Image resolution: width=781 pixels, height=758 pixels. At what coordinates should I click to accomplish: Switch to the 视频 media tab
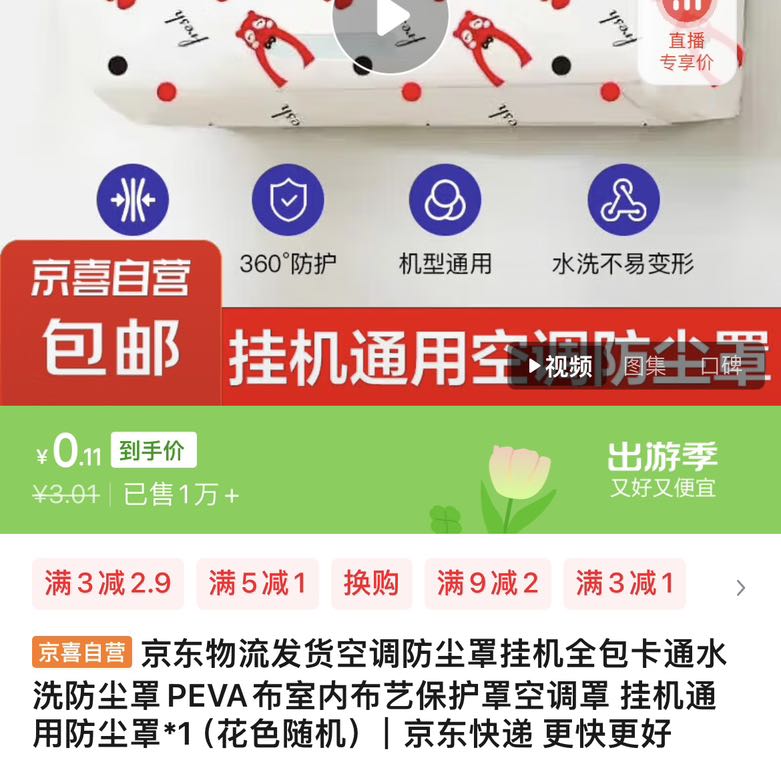point(560,366)
